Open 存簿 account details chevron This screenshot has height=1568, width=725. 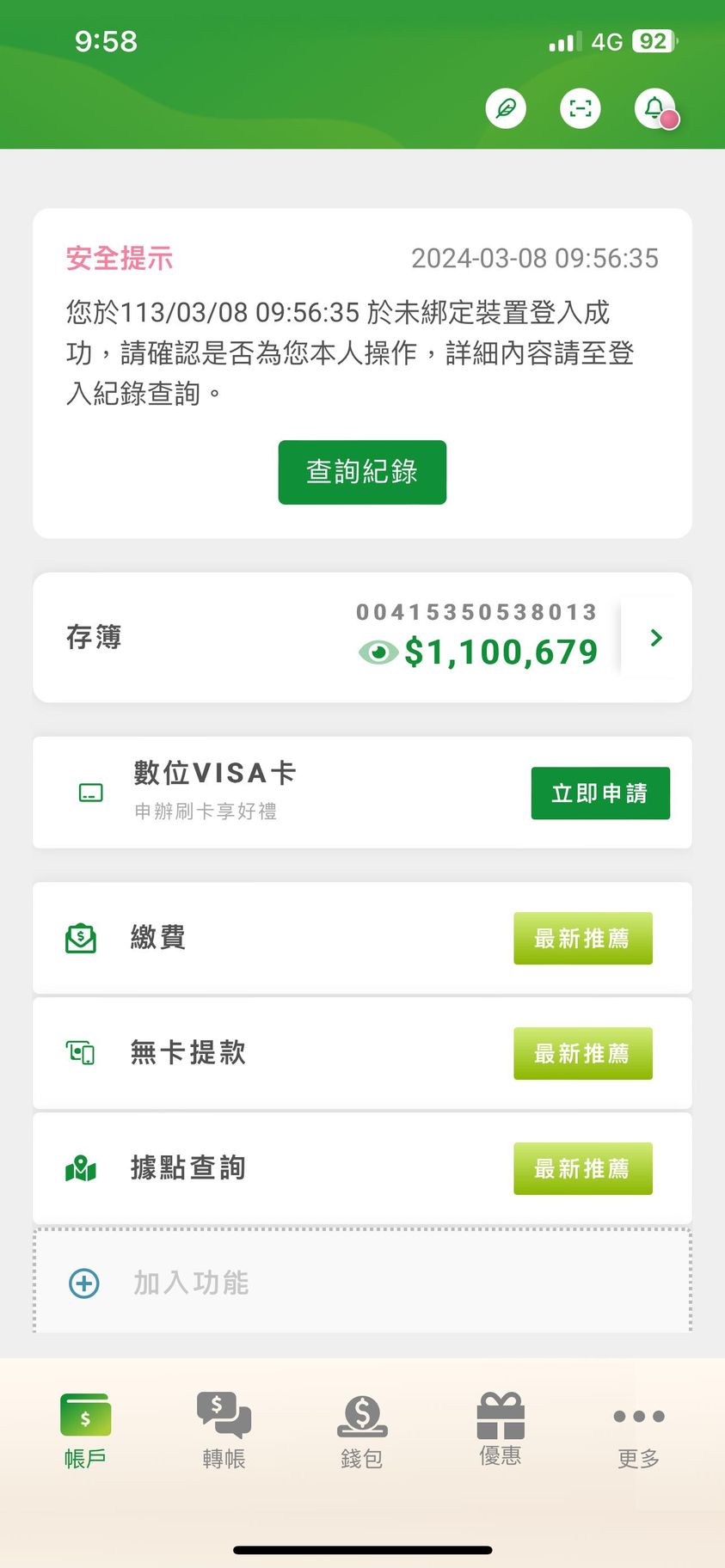pos(656,638)
